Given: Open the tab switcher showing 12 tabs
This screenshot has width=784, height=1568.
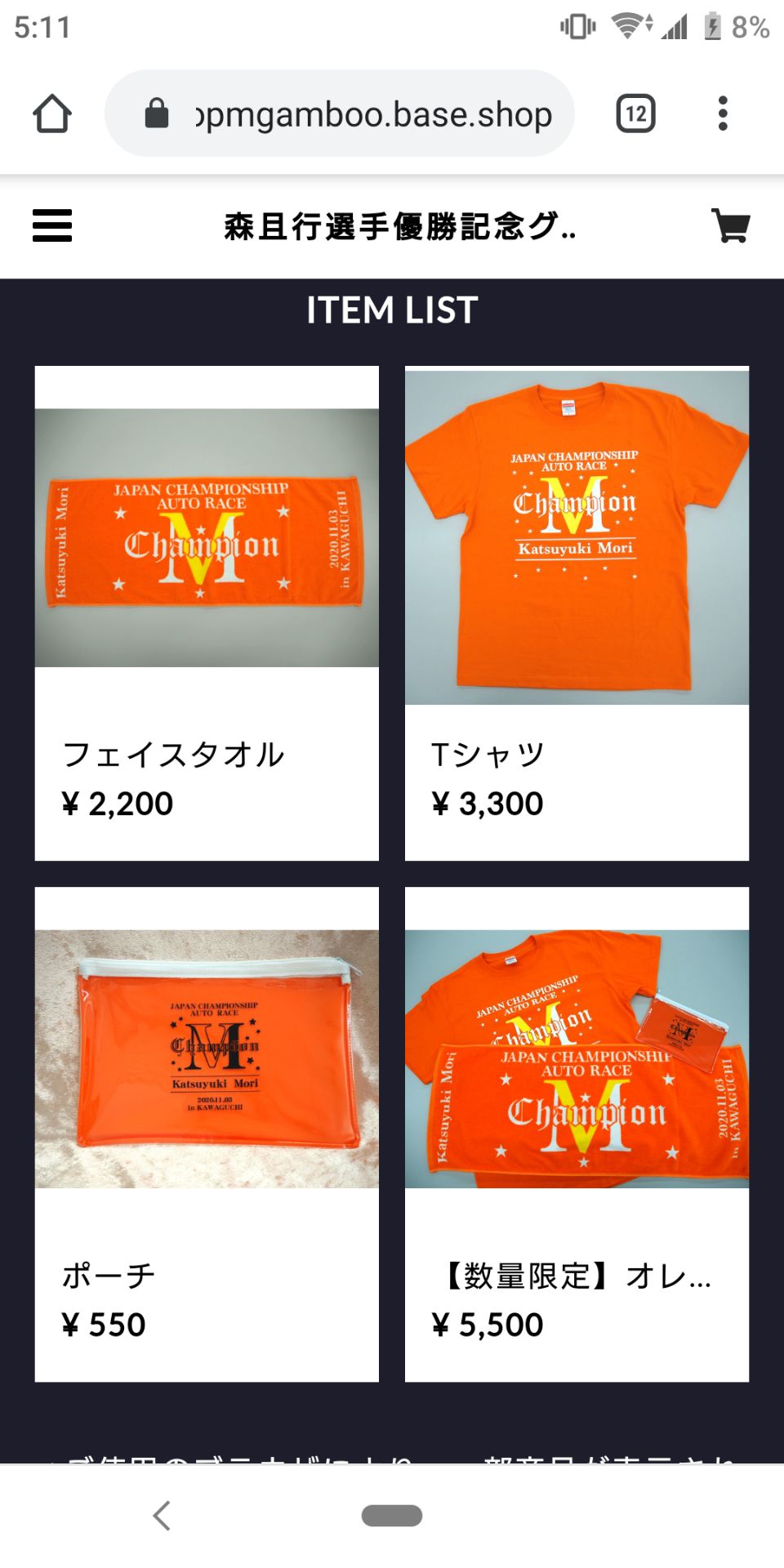Looking at the screenshot, I should (x=635, y=114).
